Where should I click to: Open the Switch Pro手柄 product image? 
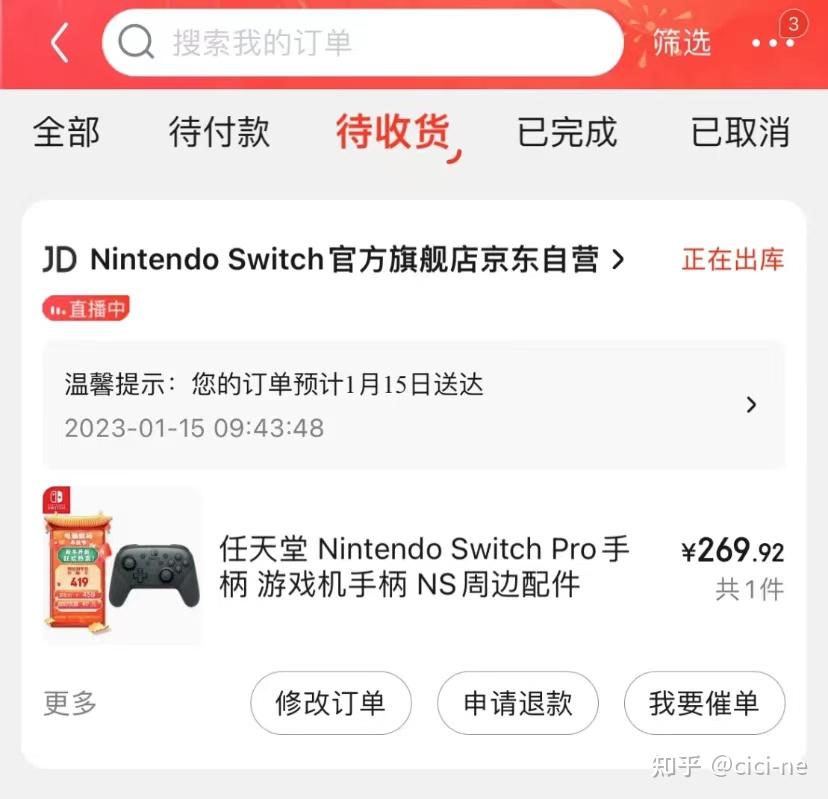click(x=122, y=565)
